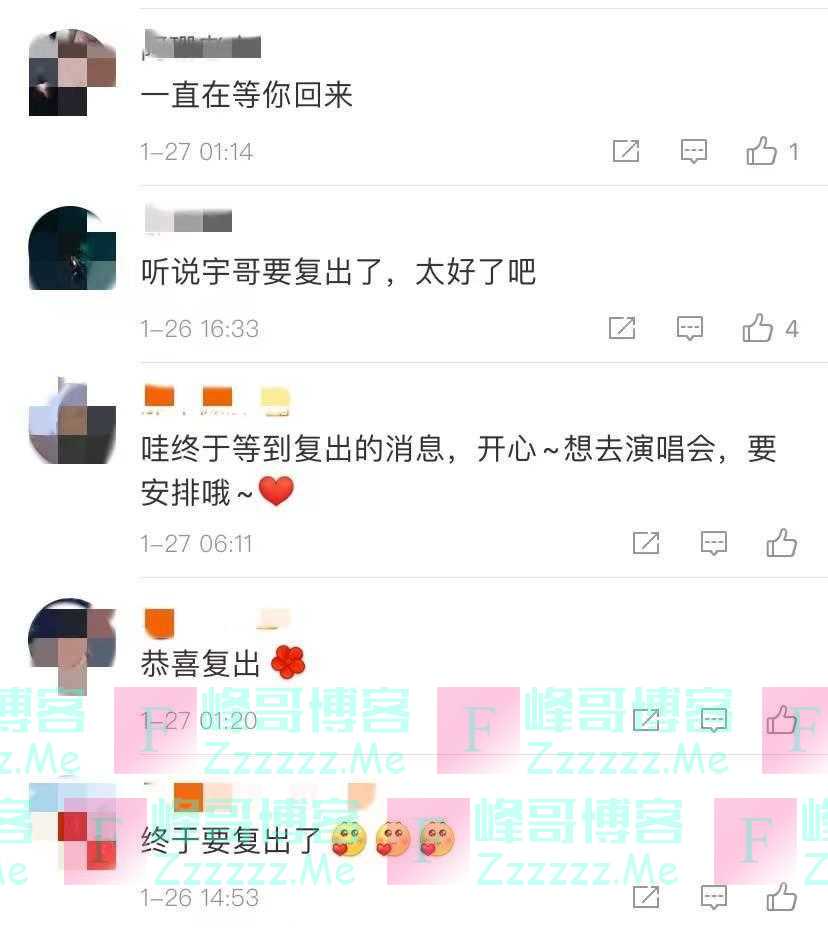Like the comment "听说宇哥要复出了，太好了吧"
The height and width of the screenshot is (928, 828).
758,328
